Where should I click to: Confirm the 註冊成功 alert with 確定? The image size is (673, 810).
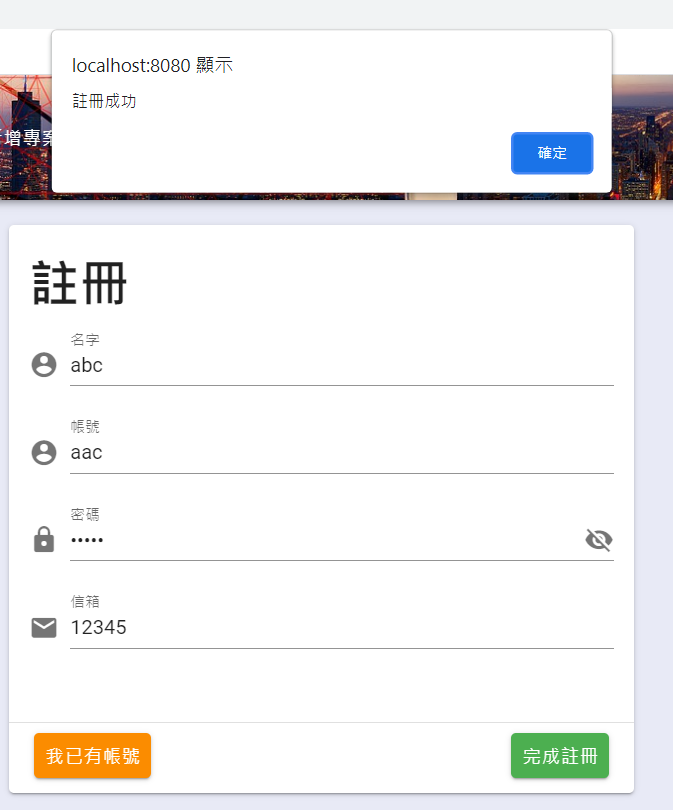pyautogui.click(x=552, y=153)
